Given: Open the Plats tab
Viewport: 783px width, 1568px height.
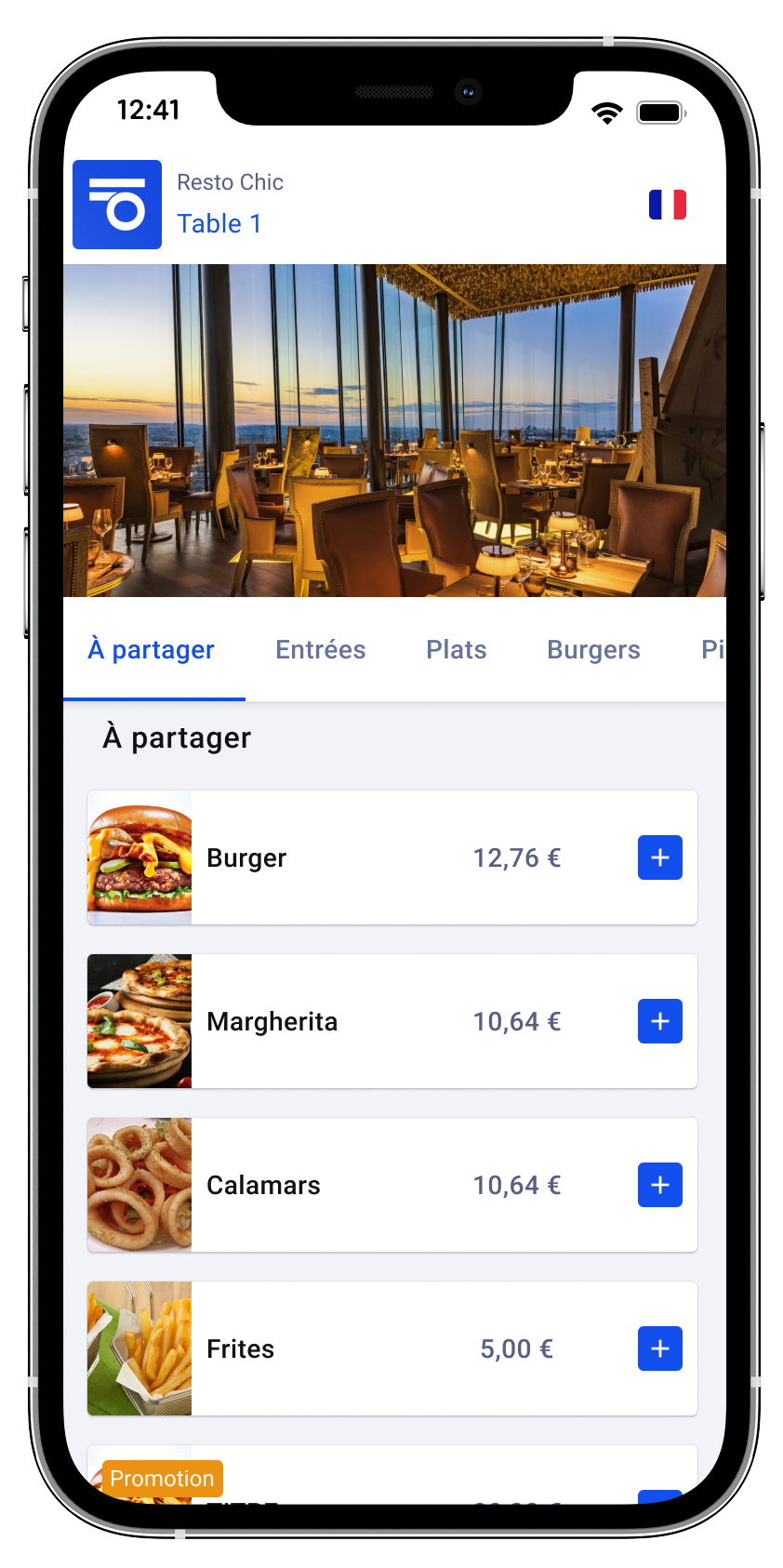Looking at the screenshot, I should (457, 650).
